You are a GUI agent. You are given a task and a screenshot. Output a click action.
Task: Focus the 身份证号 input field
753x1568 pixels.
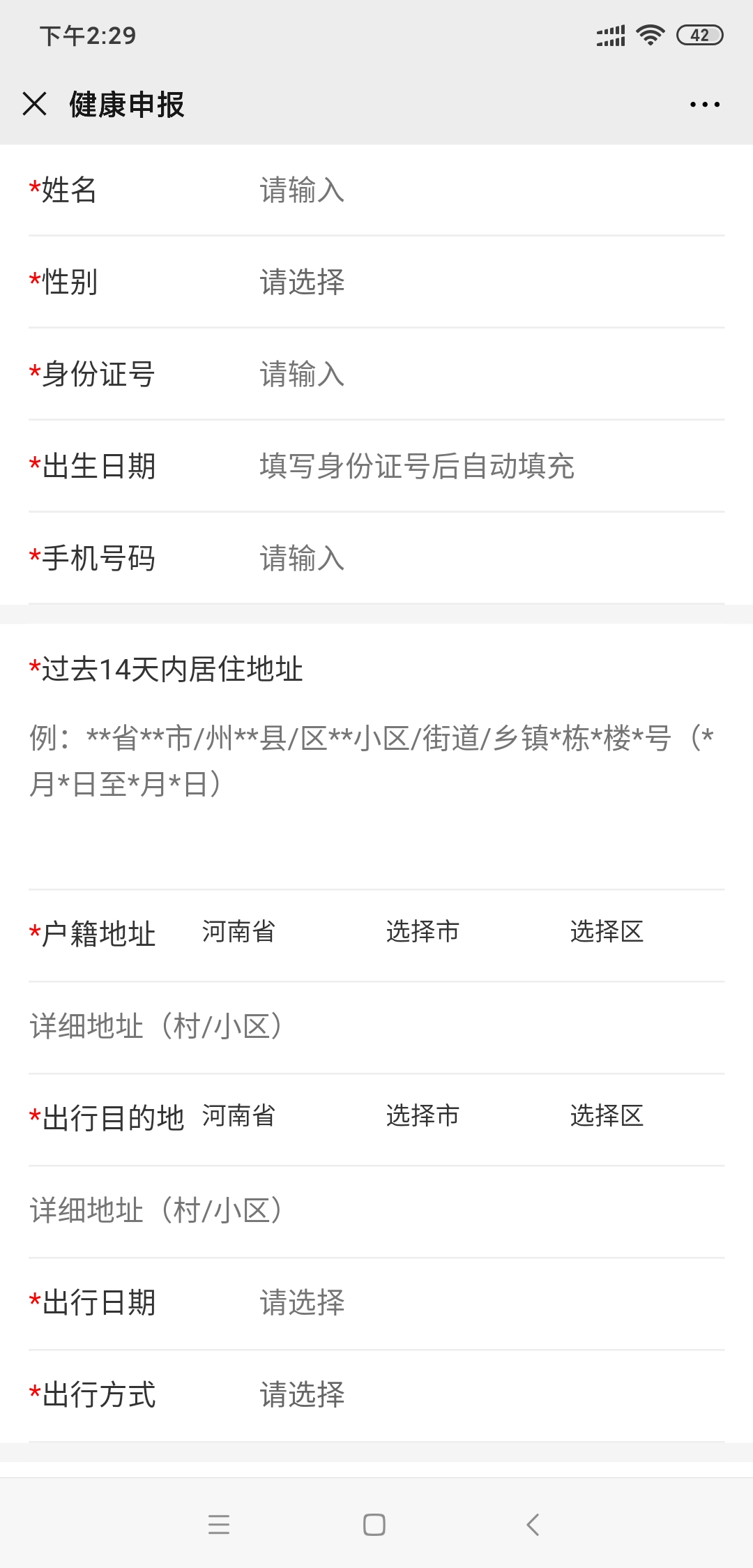[488, 374]
